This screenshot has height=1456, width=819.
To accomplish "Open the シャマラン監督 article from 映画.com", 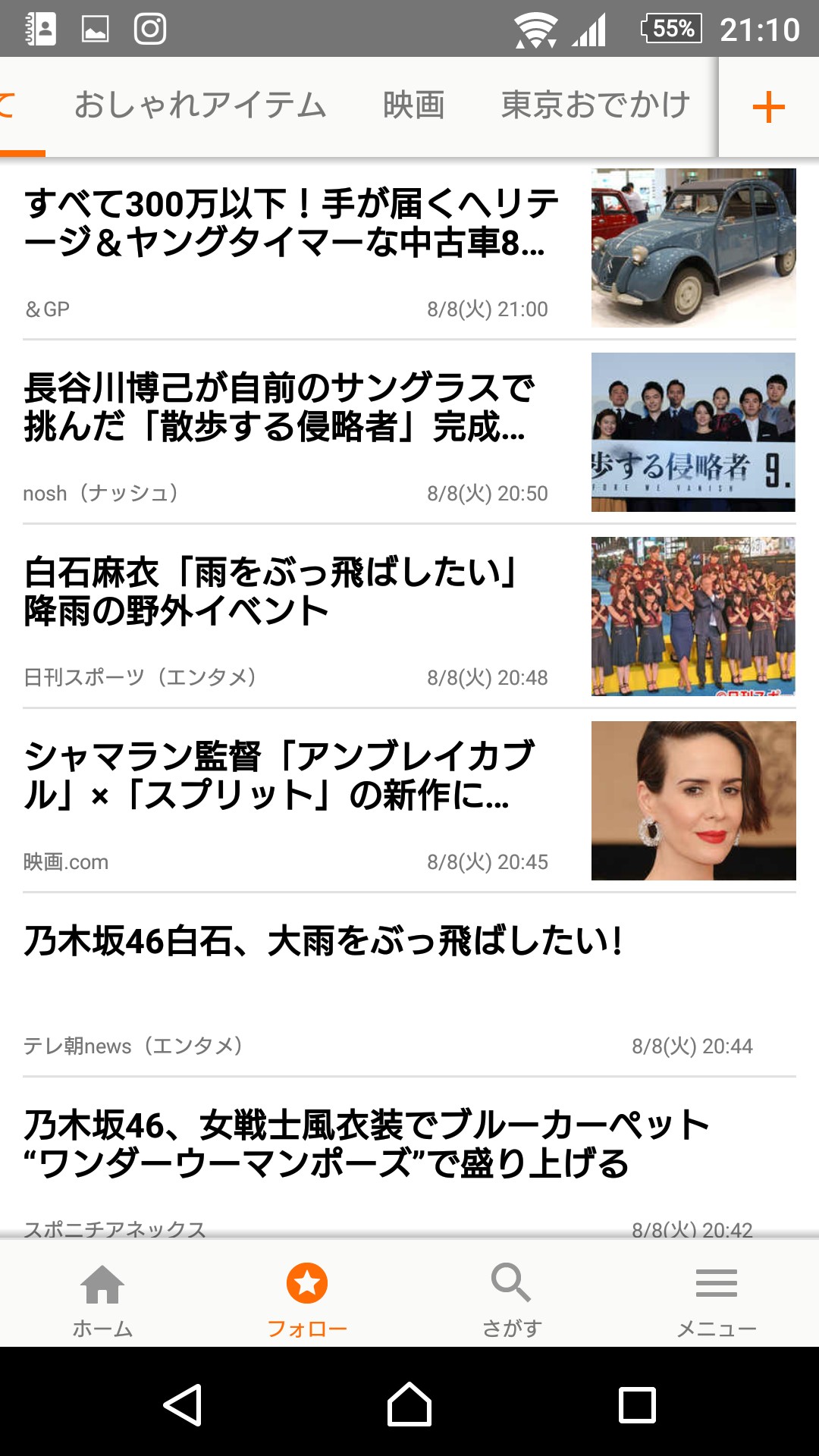I will pos(281,775).
